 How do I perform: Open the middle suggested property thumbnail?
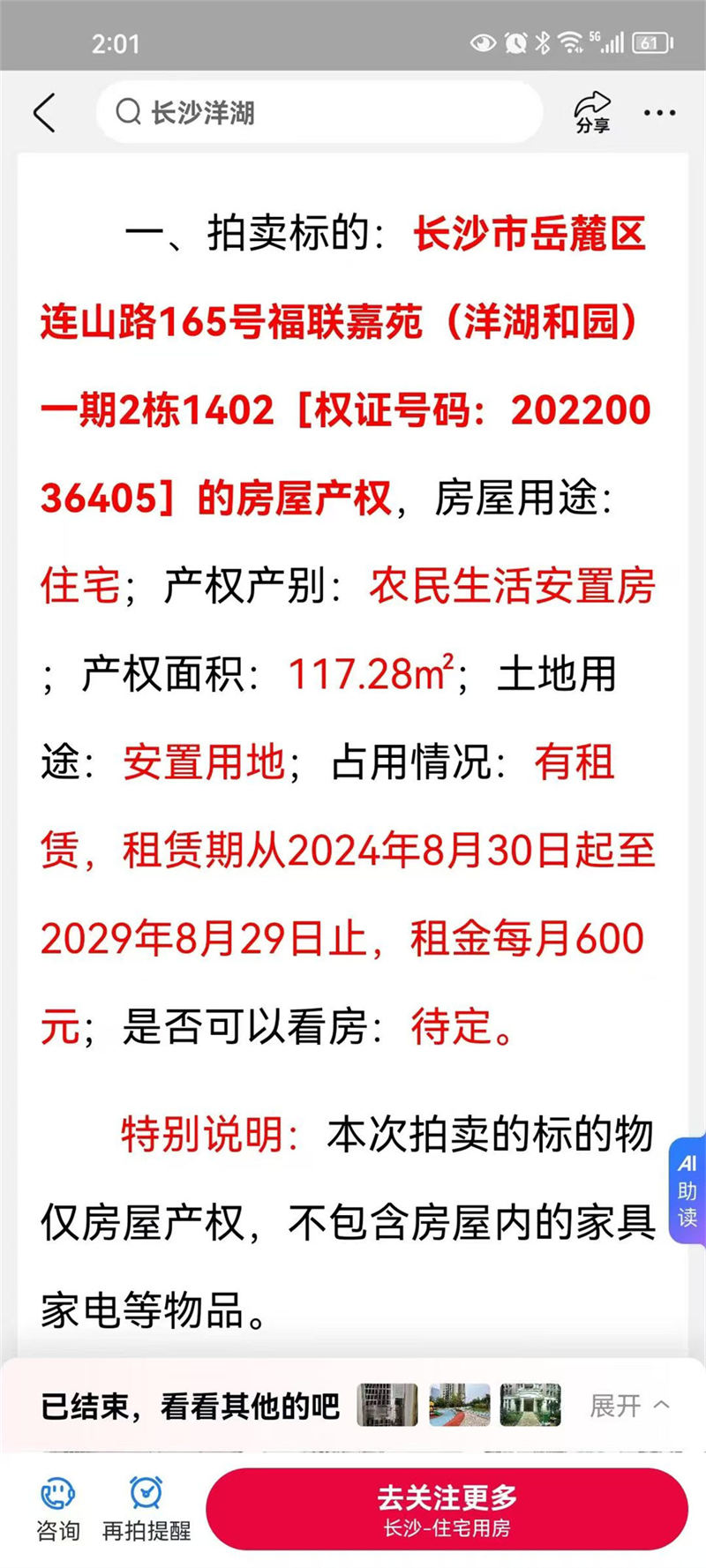[459, 1405]
